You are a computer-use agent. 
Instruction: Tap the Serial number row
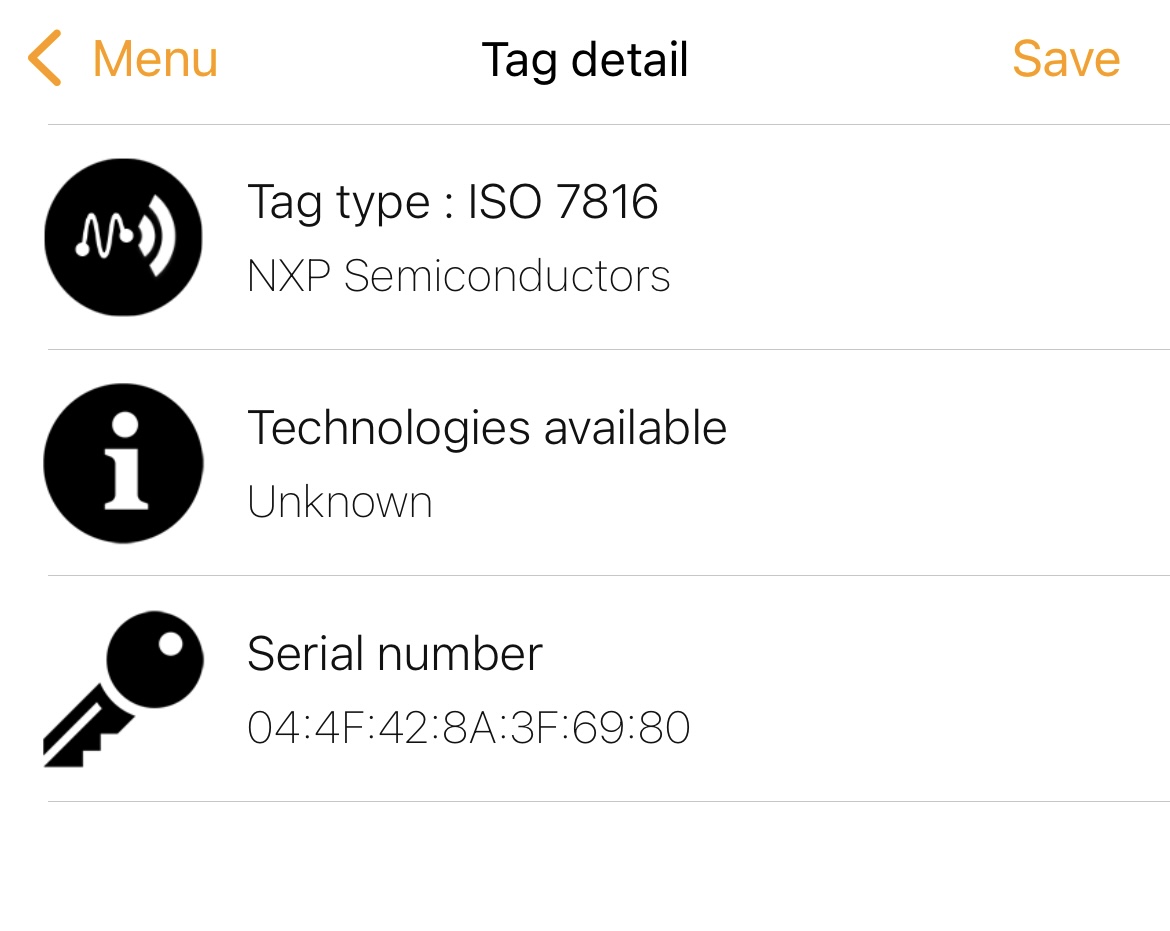pos(600,689)
